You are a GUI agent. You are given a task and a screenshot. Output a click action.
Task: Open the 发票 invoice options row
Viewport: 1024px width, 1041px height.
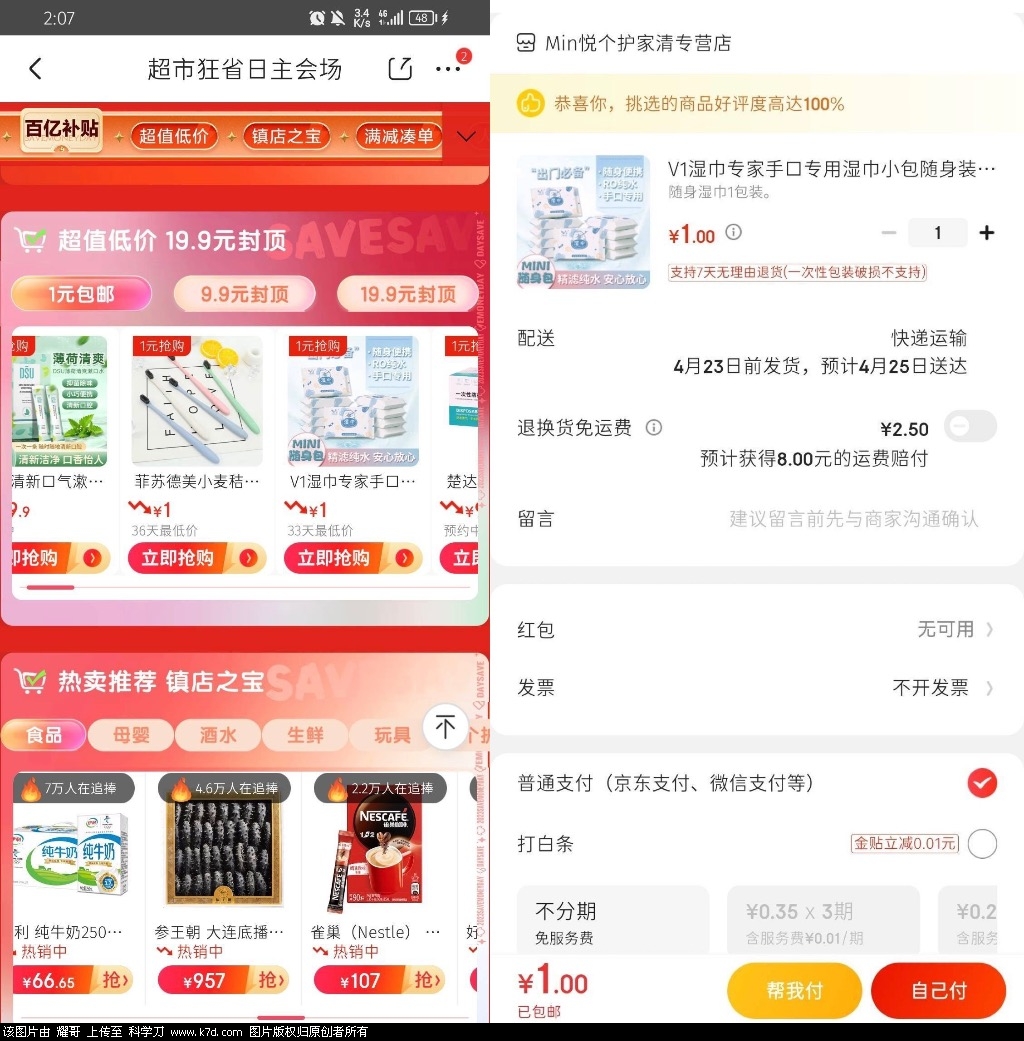pyautogui.click(x=756, y=688)
